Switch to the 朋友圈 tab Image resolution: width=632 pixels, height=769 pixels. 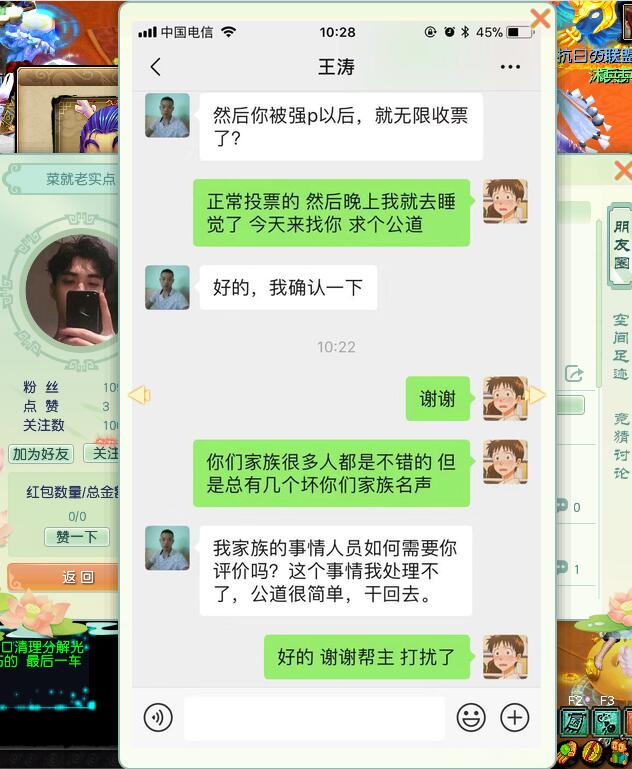pos(621,245)
